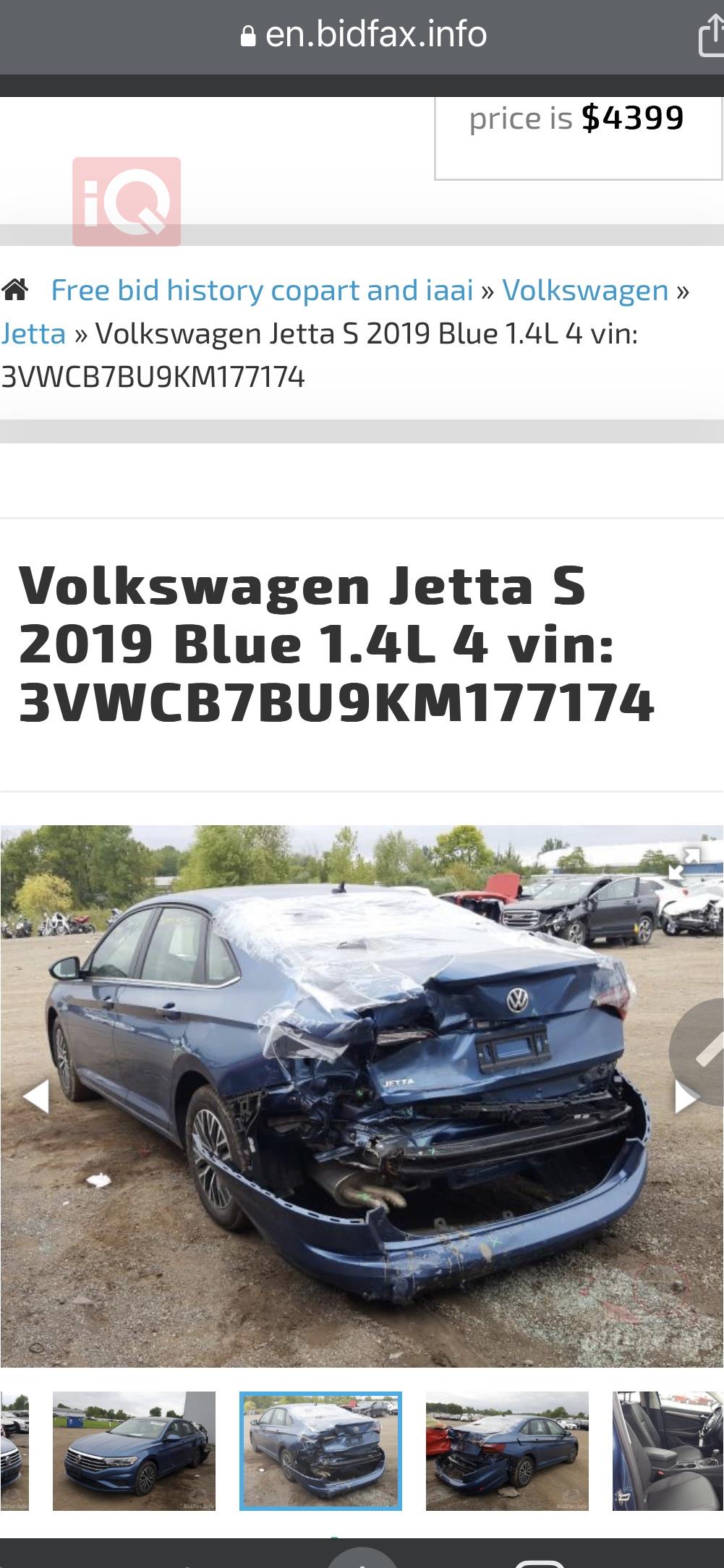This screenshot has height=1568, width=724.
Task: Show the previous car photo
Action: point(35,1096)
